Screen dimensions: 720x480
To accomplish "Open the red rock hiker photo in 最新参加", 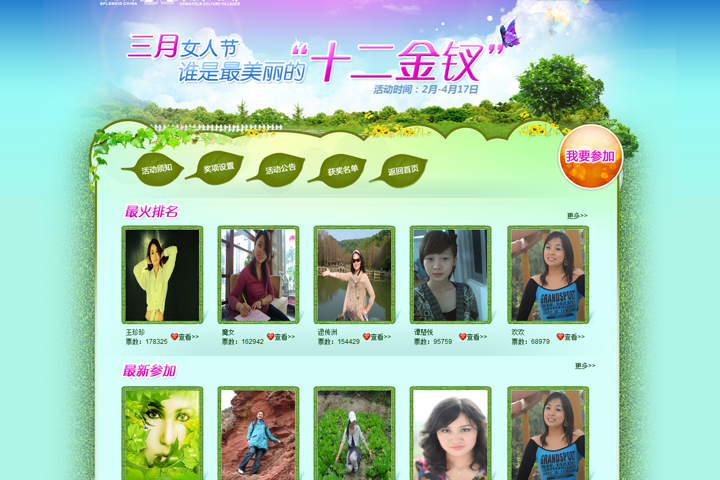I will coord(258,435).
